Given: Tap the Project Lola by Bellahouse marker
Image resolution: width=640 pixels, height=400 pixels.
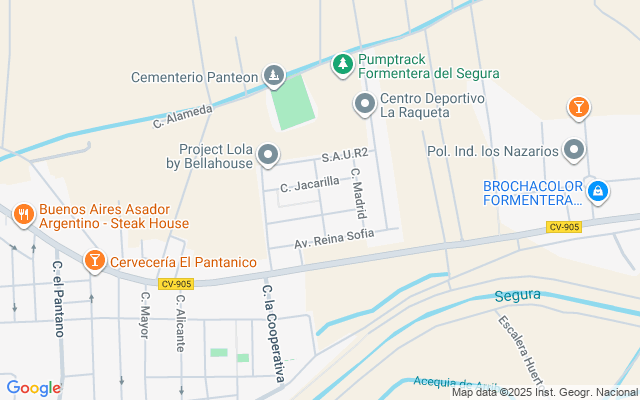Looking at the screenshot, I should 268,154.
